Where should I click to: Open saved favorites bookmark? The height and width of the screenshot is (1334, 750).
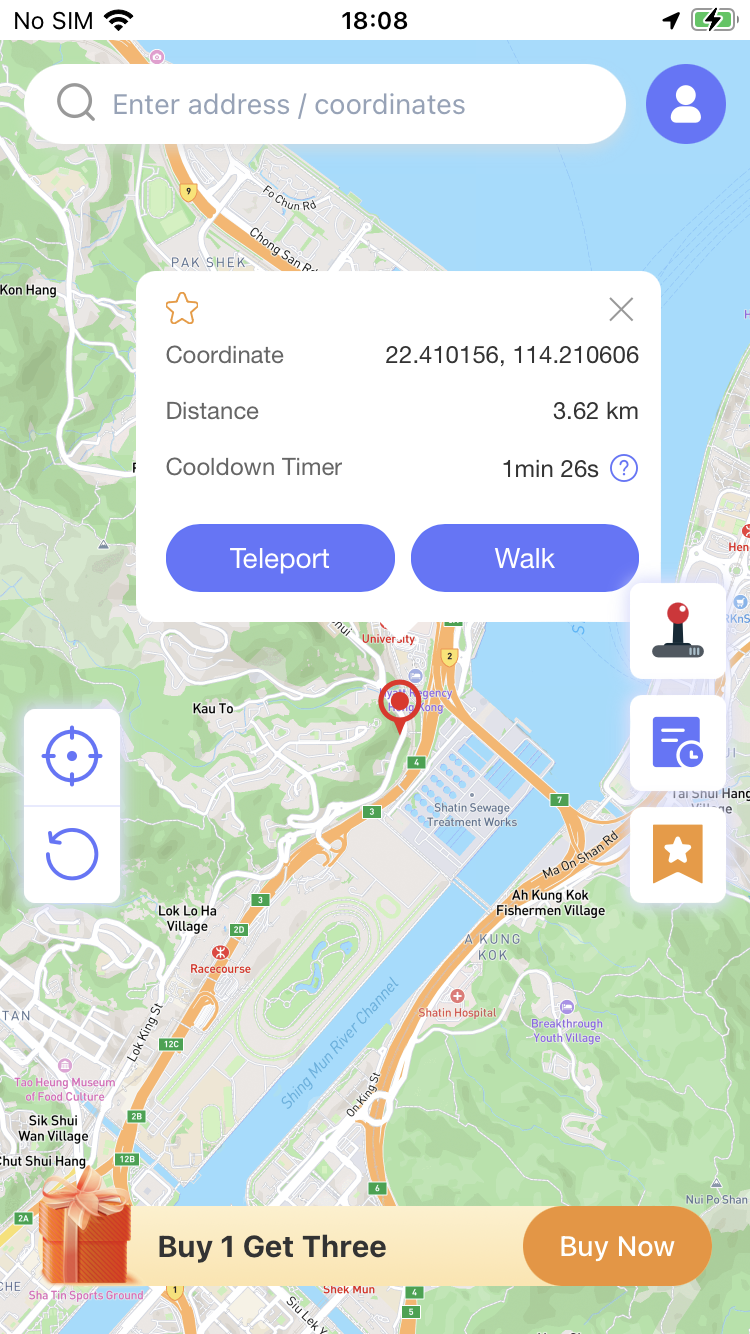click(x=678, y=855)
